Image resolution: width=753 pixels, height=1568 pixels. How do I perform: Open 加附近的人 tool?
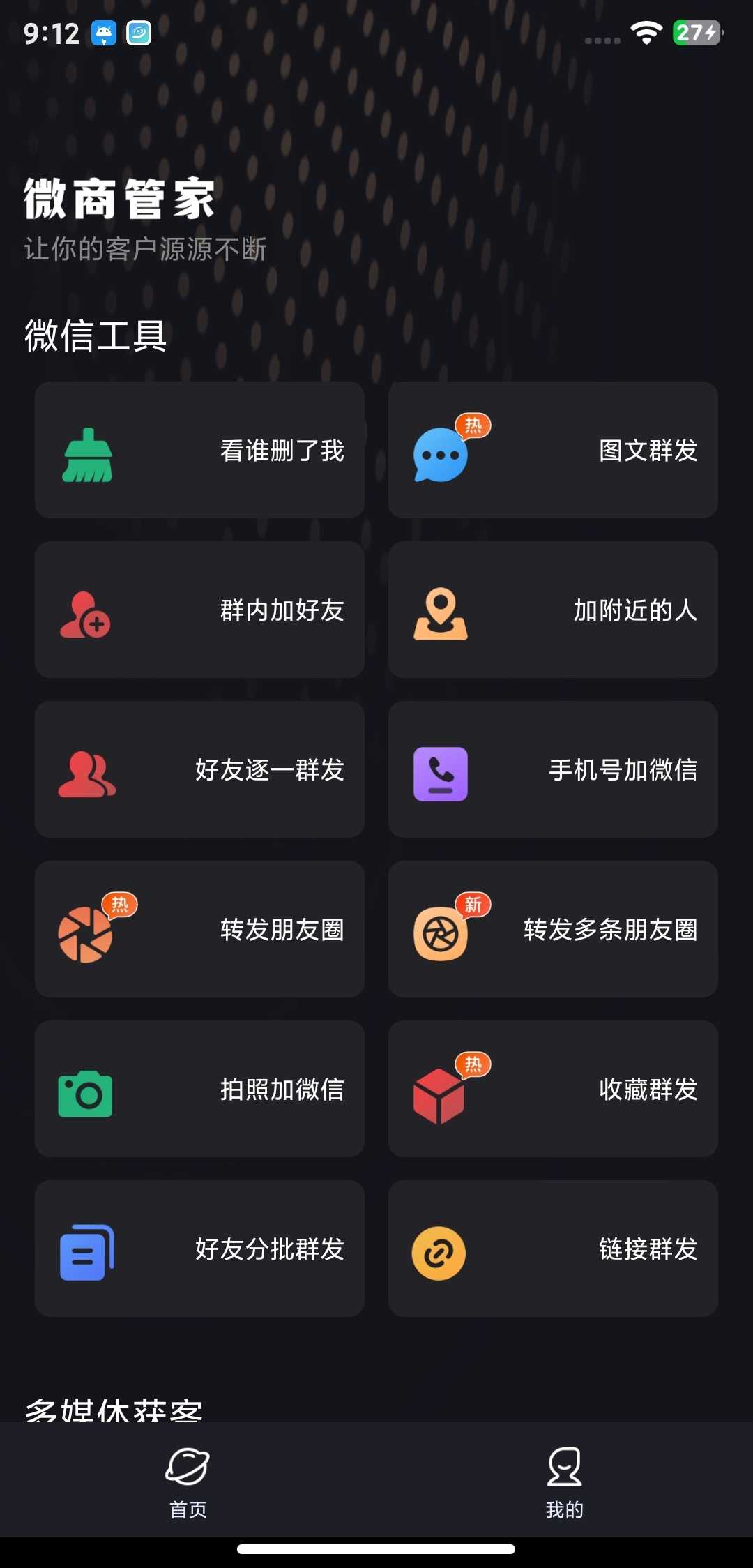tap(553, 610)
